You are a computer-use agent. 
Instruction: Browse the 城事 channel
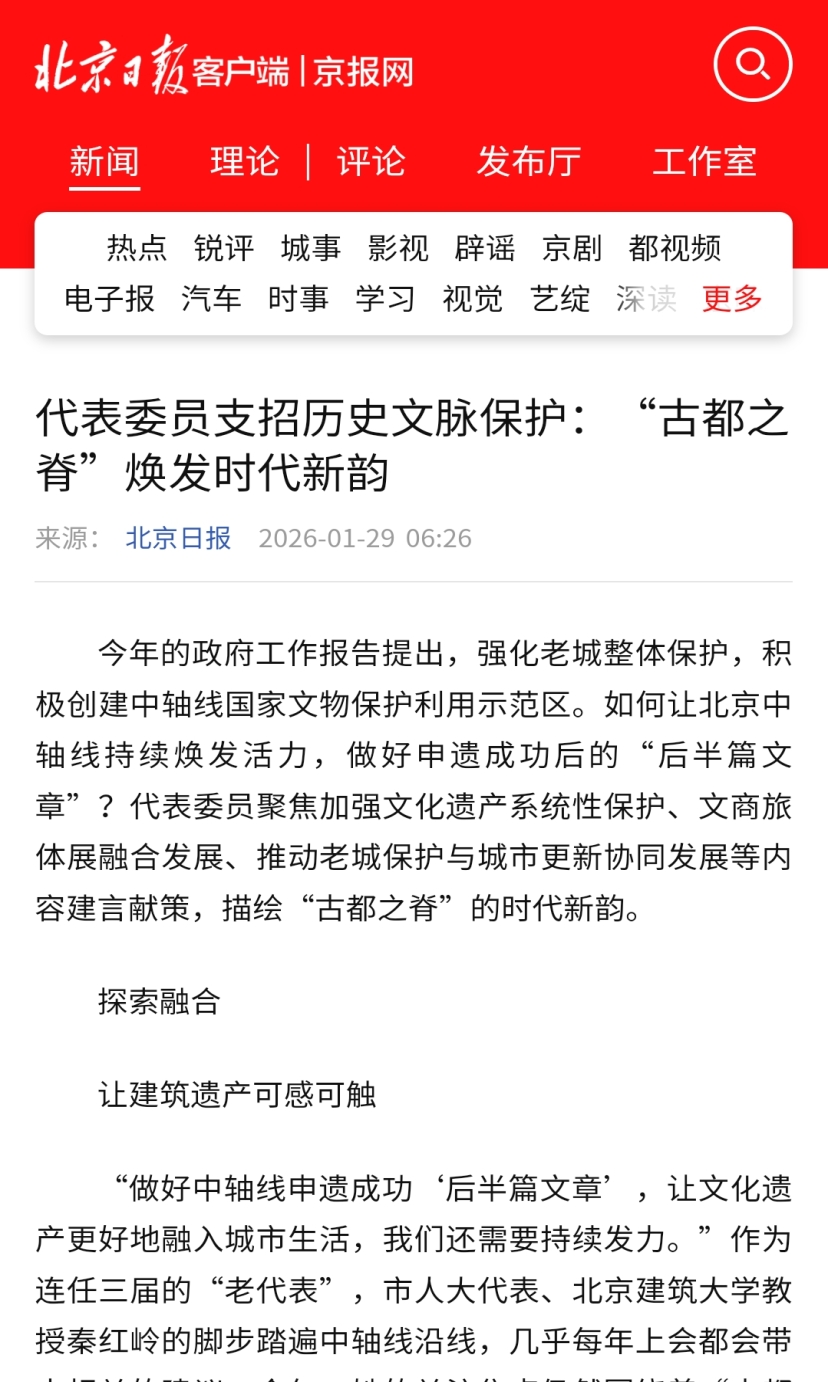311,247
